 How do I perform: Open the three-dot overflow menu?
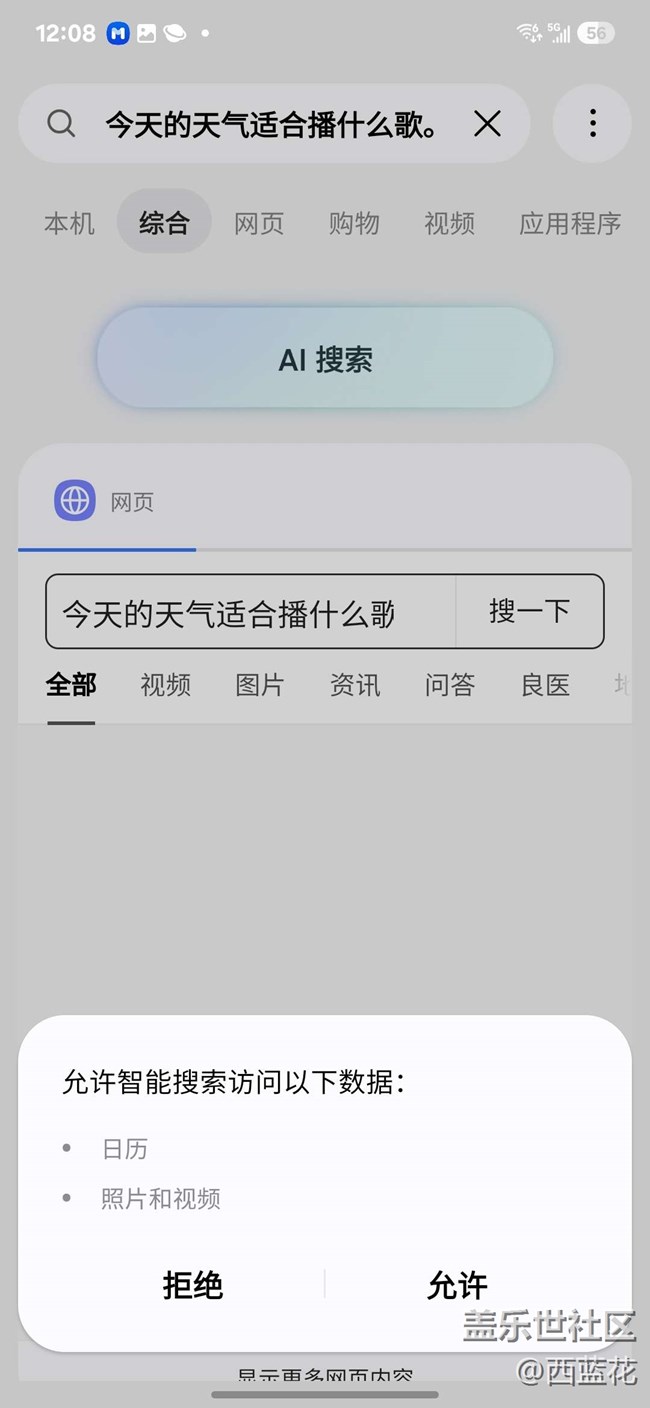pos(592,123)
